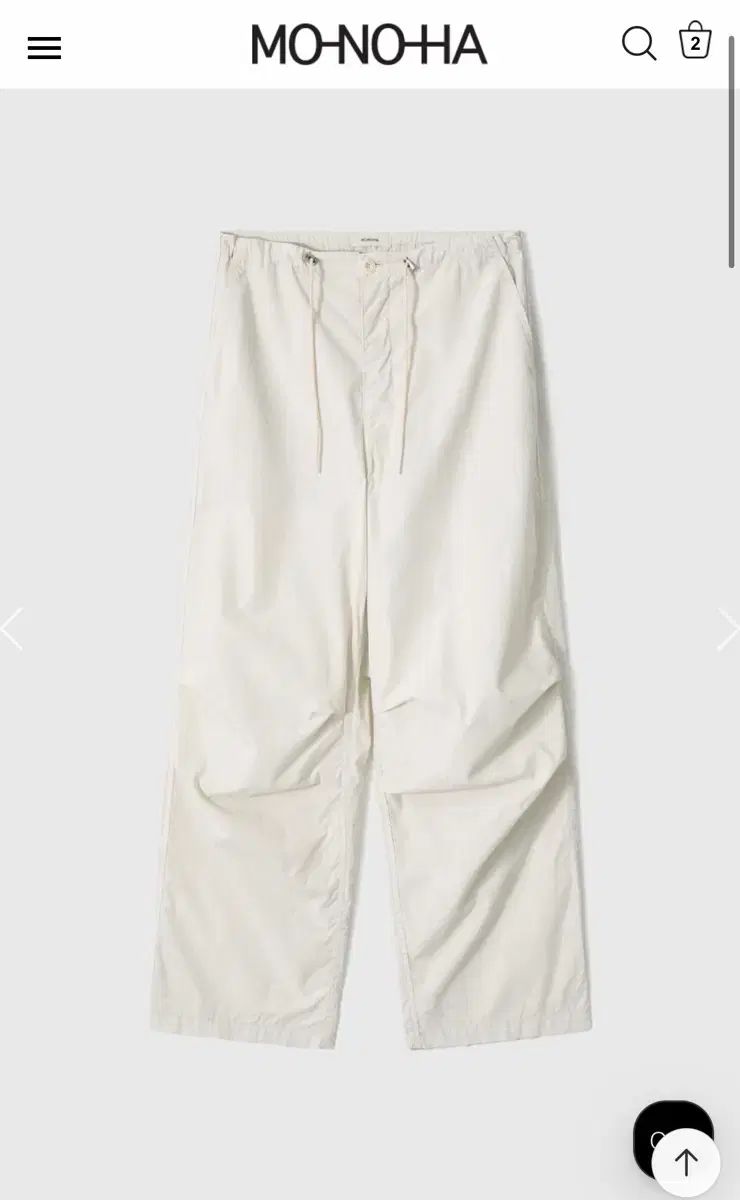740x1200 pixels.
Task: Tap the scroll-to-top arrow button
Action: point(686,1162)
